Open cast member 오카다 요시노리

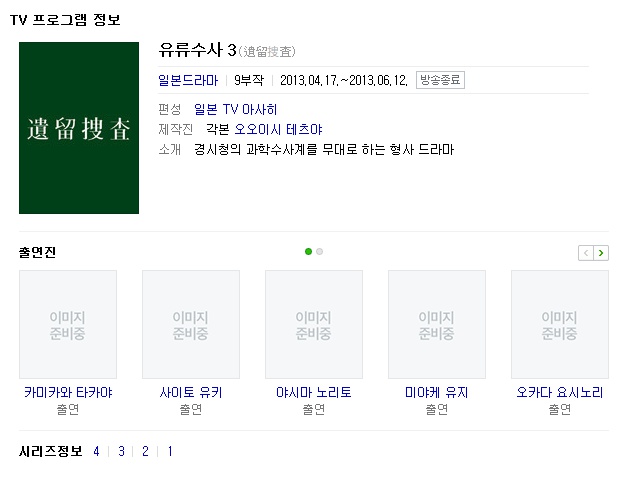point(559,392)
